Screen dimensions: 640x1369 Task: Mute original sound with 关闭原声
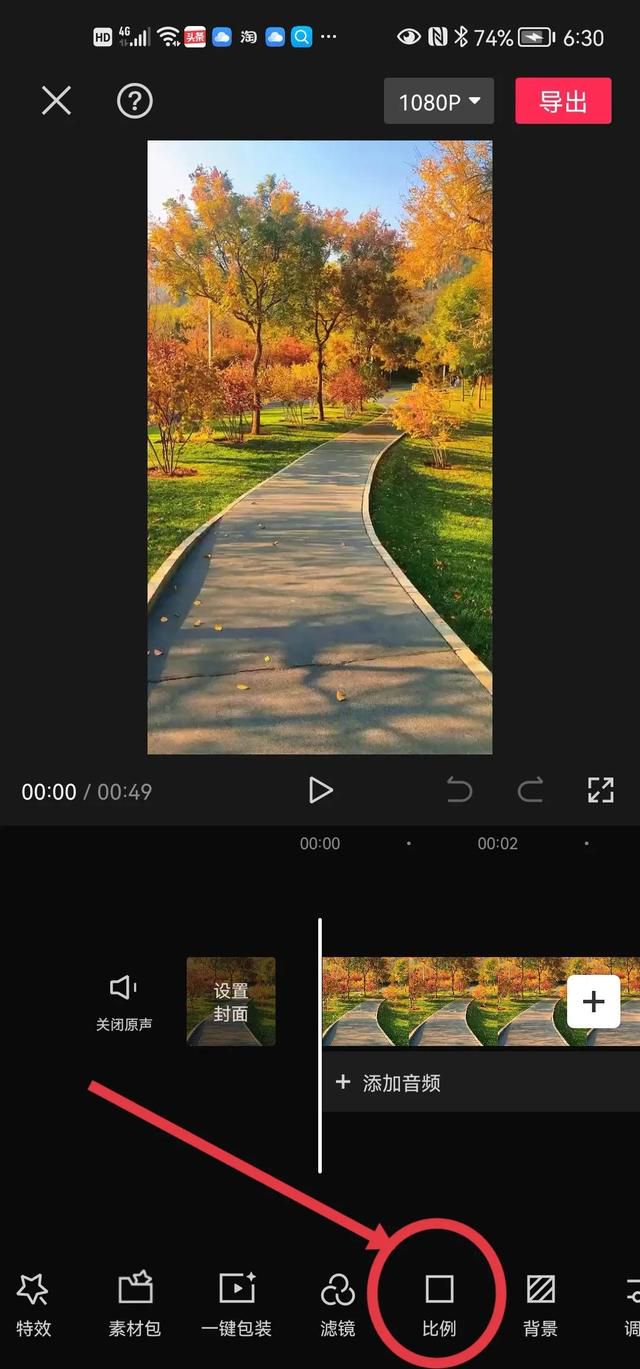pos(124,1003)
